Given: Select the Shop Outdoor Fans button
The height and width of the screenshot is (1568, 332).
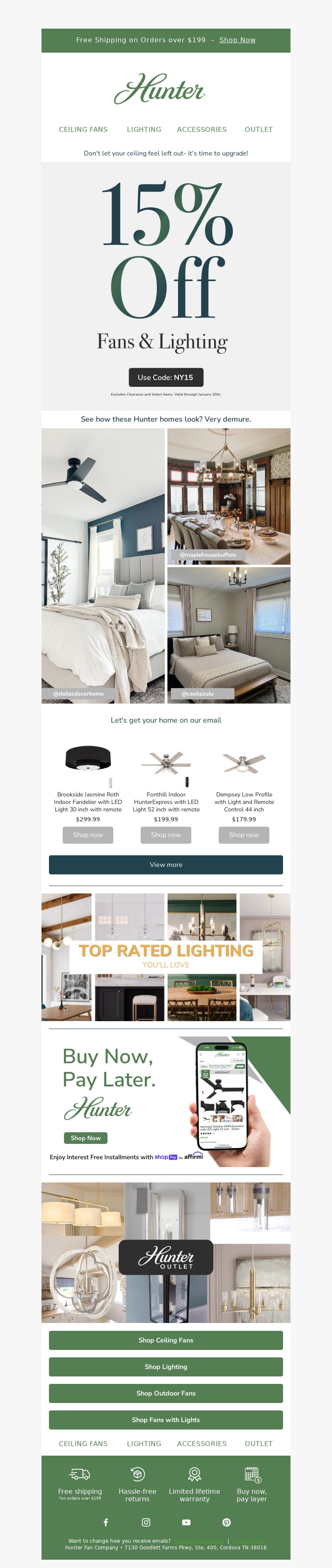Looking at the screenshot, I should [166, 1393].
